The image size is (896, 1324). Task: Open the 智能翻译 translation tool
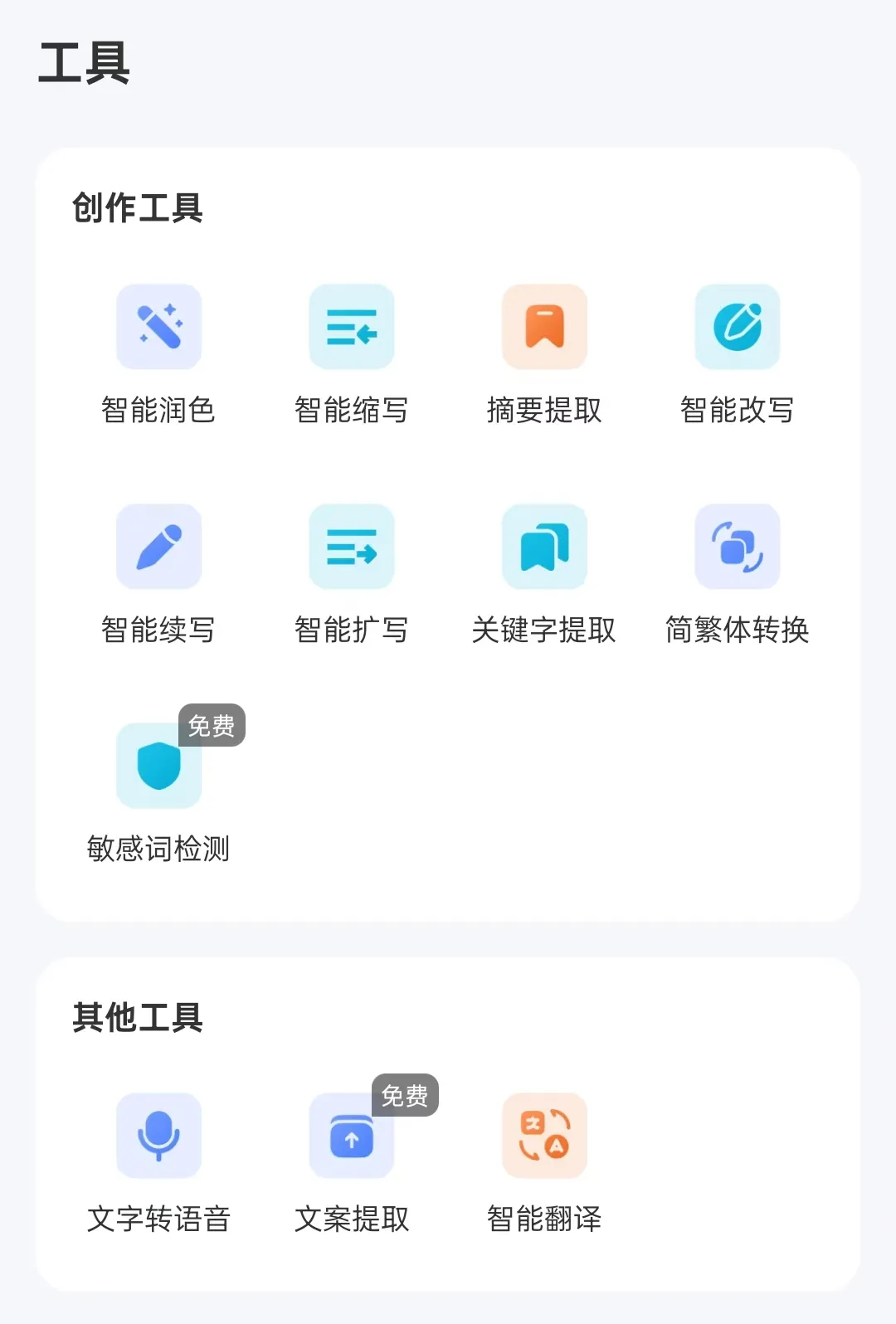click(544, 1135)
